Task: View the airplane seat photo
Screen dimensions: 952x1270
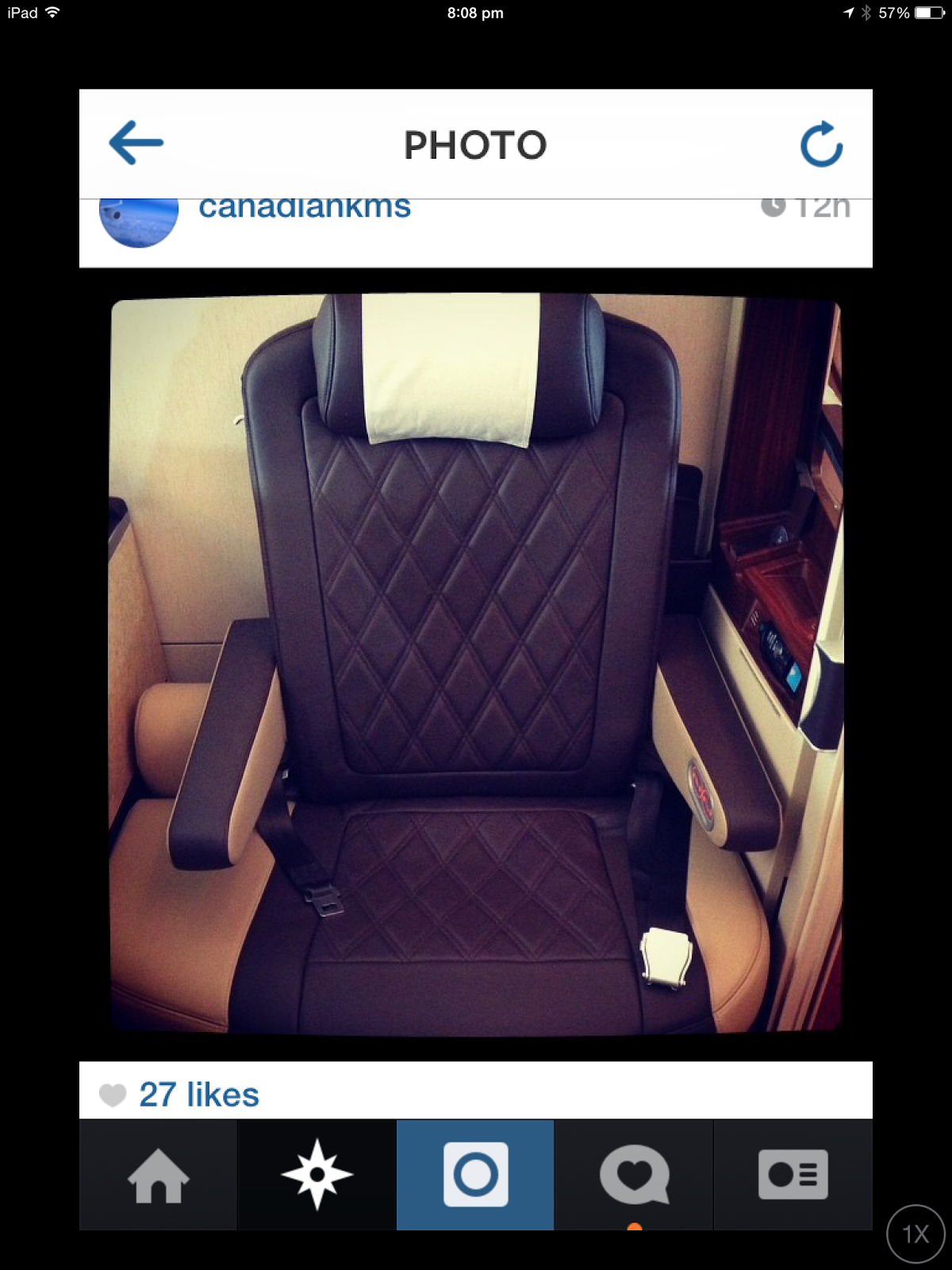Action: 476,665
